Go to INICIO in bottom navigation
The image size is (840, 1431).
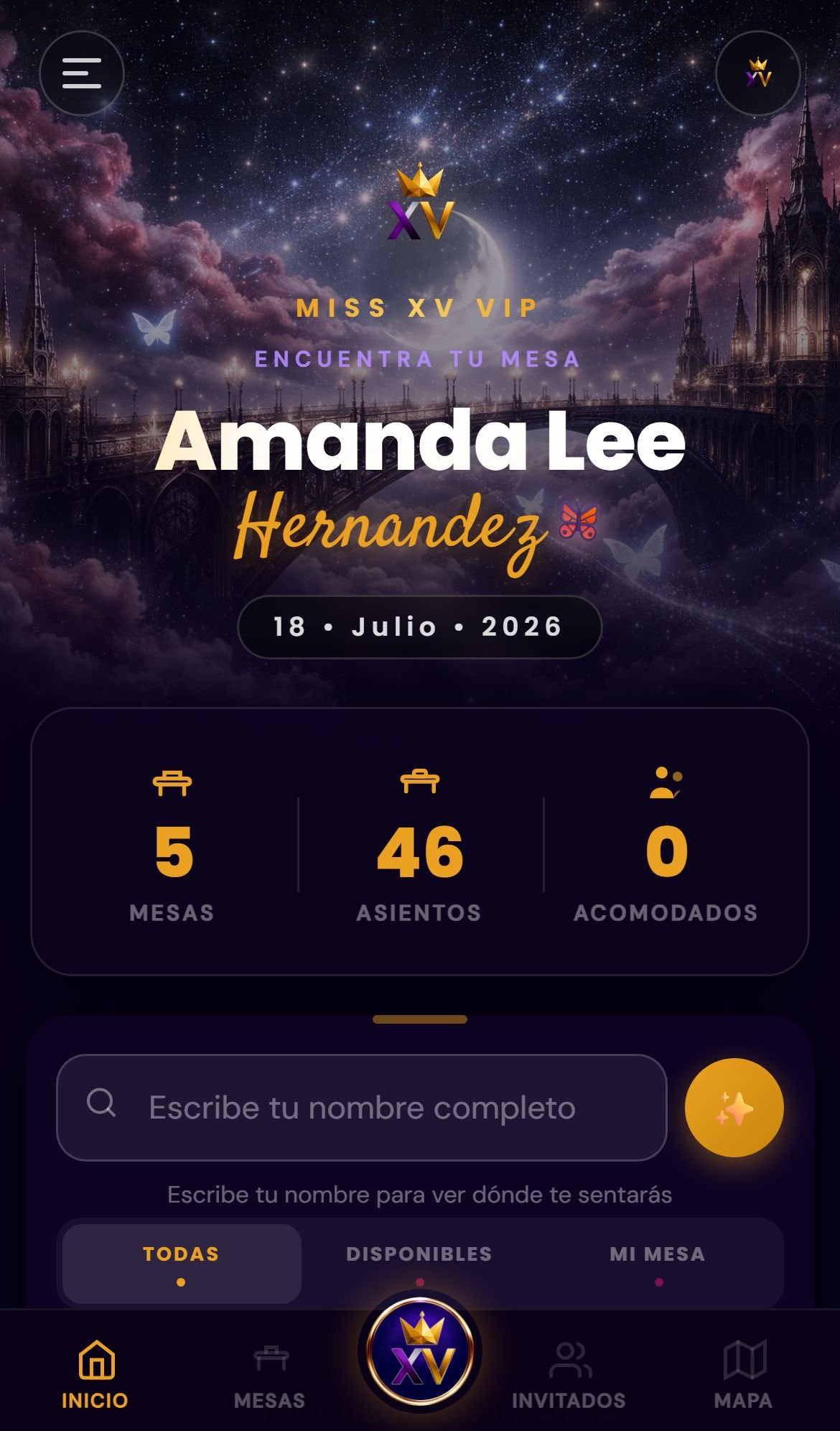pos(95,1375)
